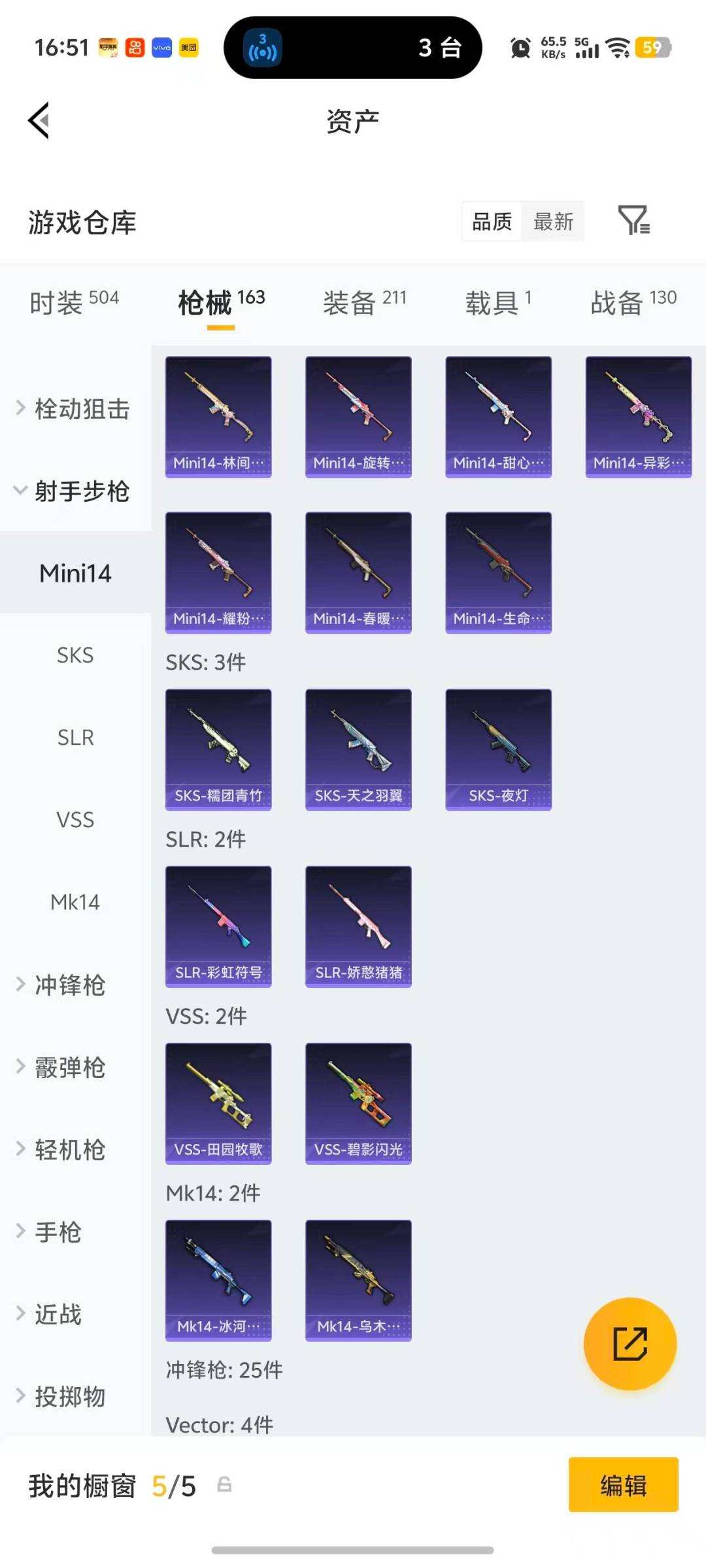Select the Mk14-乌木 weapon thumbnail
Viewport: 706px width, 1568px height.
(x=358, y=1279)
